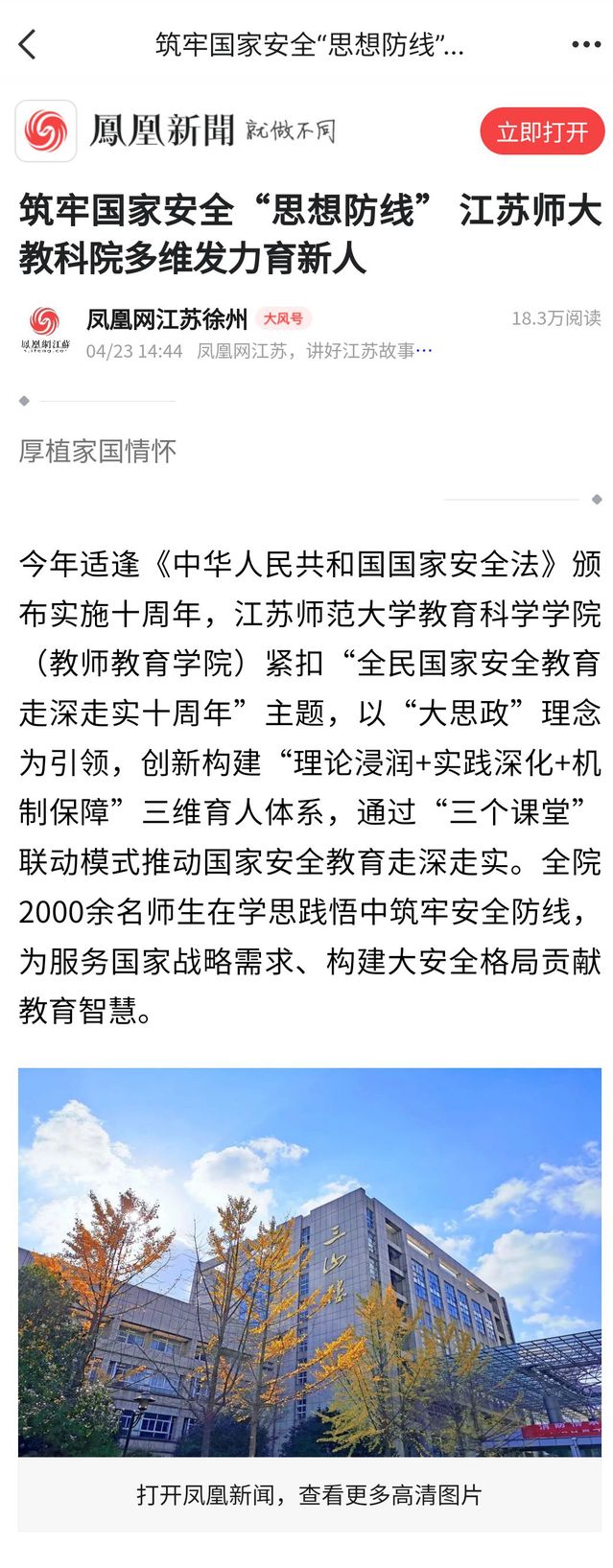The height and width of the screenshot is (1568, 613).
Task: Go back using the top-left arrow
Action: coord(27,44)
